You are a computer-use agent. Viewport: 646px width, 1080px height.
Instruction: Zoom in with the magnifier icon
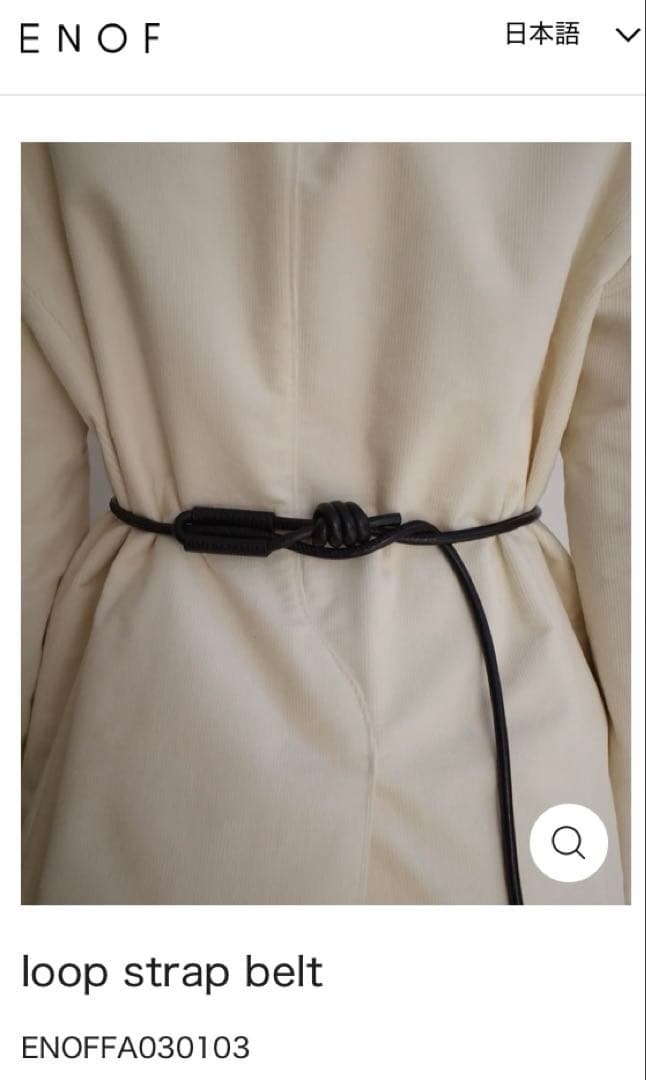pos(568,843)
